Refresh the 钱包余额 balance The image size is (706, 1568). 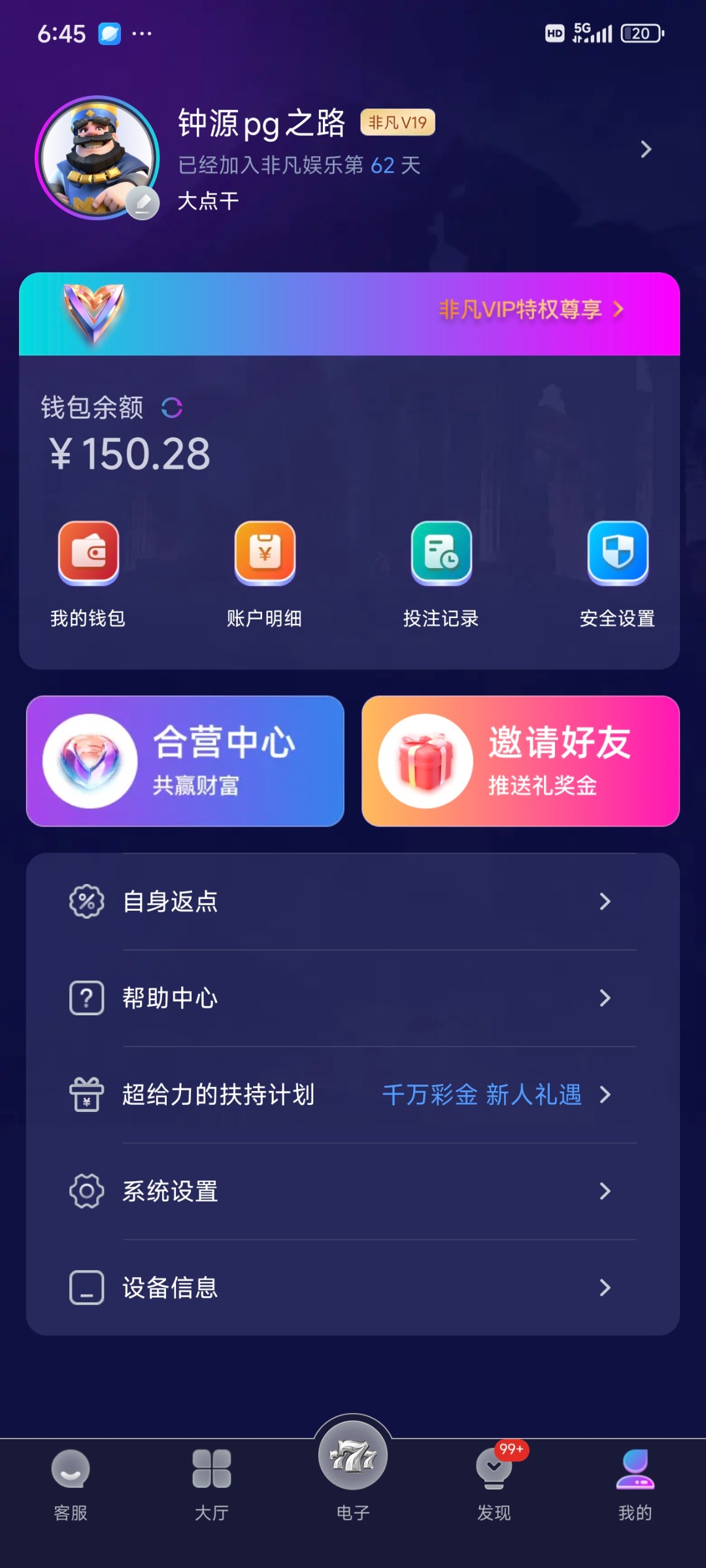[x=172, y=408]
